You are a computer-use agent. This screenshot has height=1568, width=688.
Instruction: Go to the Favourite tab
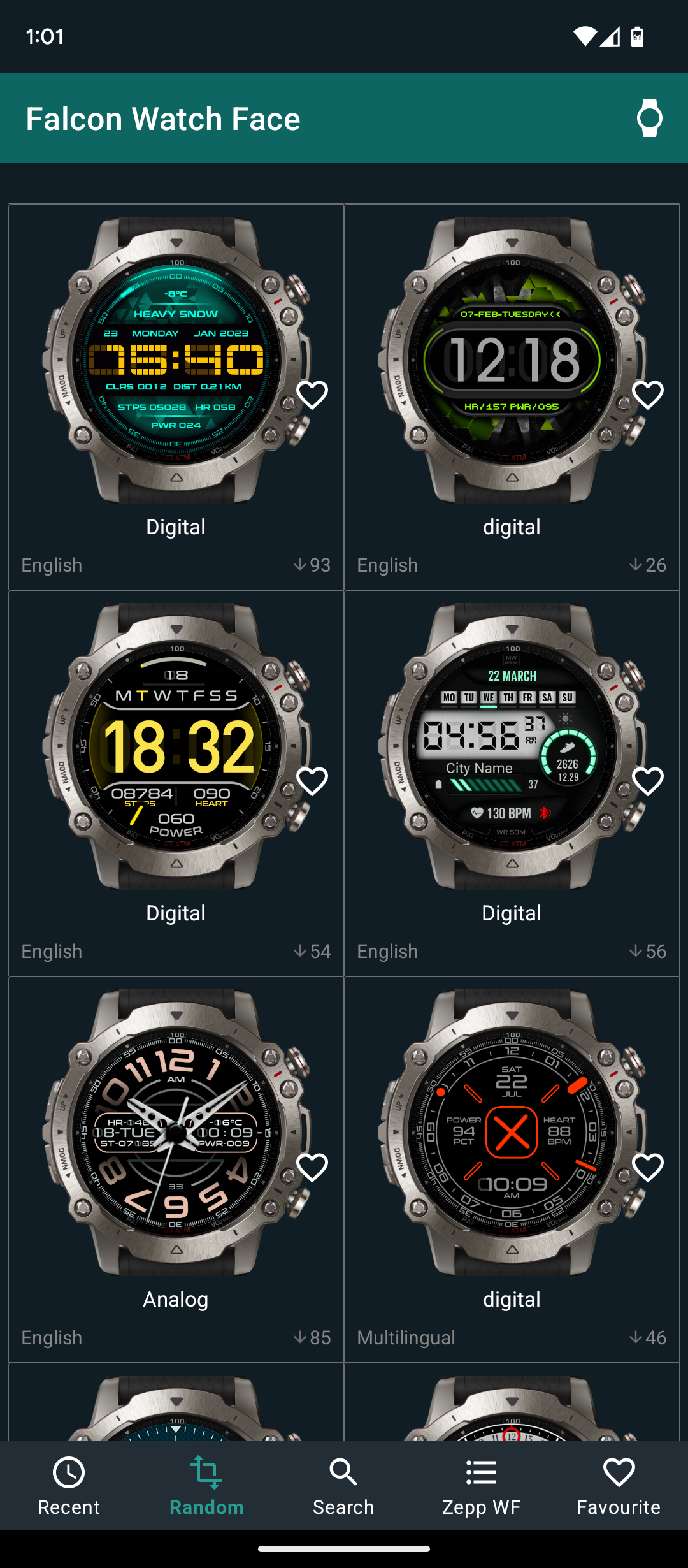[619, 1485]
